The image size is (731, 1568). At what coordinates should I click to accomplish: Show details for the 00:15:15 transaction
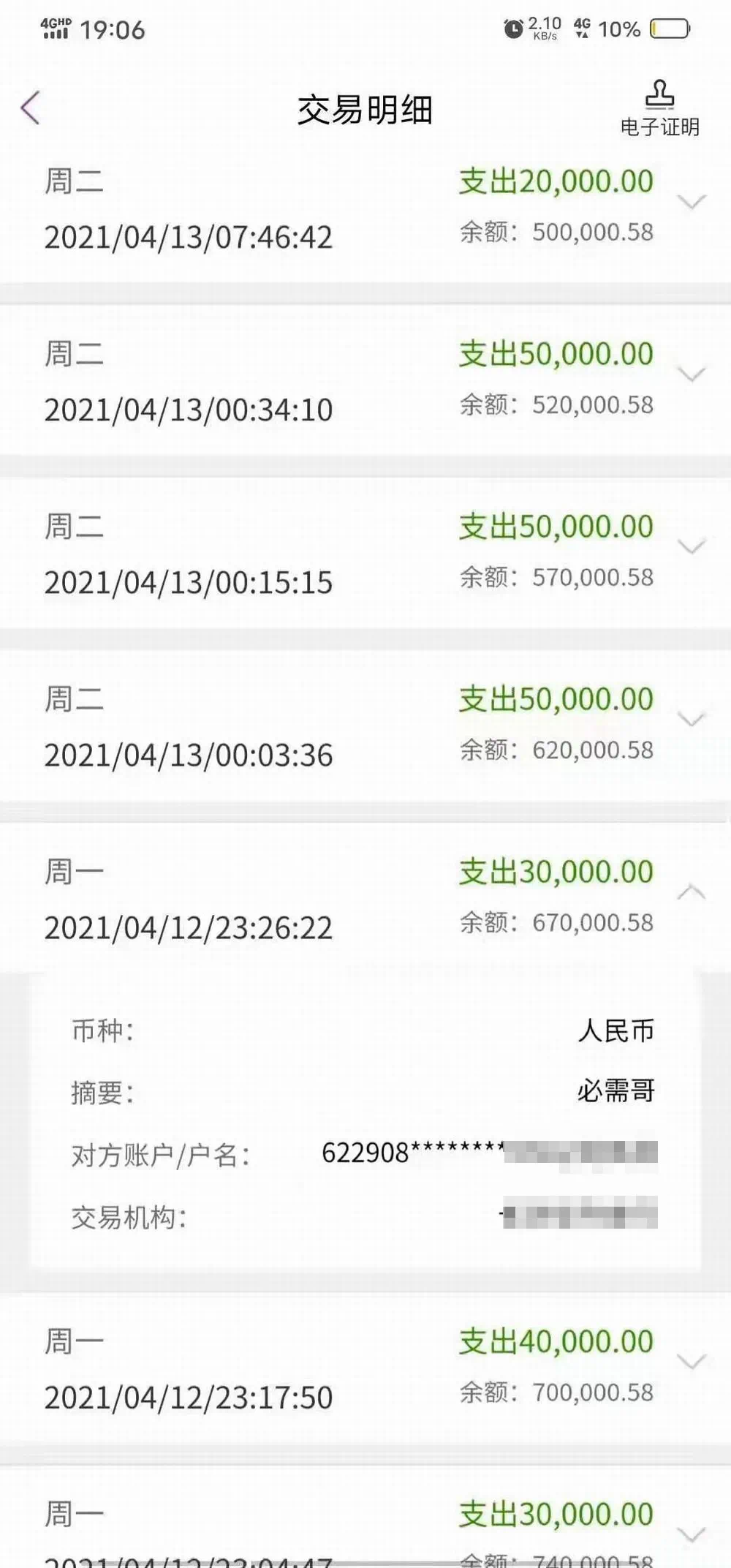point(691,548)
